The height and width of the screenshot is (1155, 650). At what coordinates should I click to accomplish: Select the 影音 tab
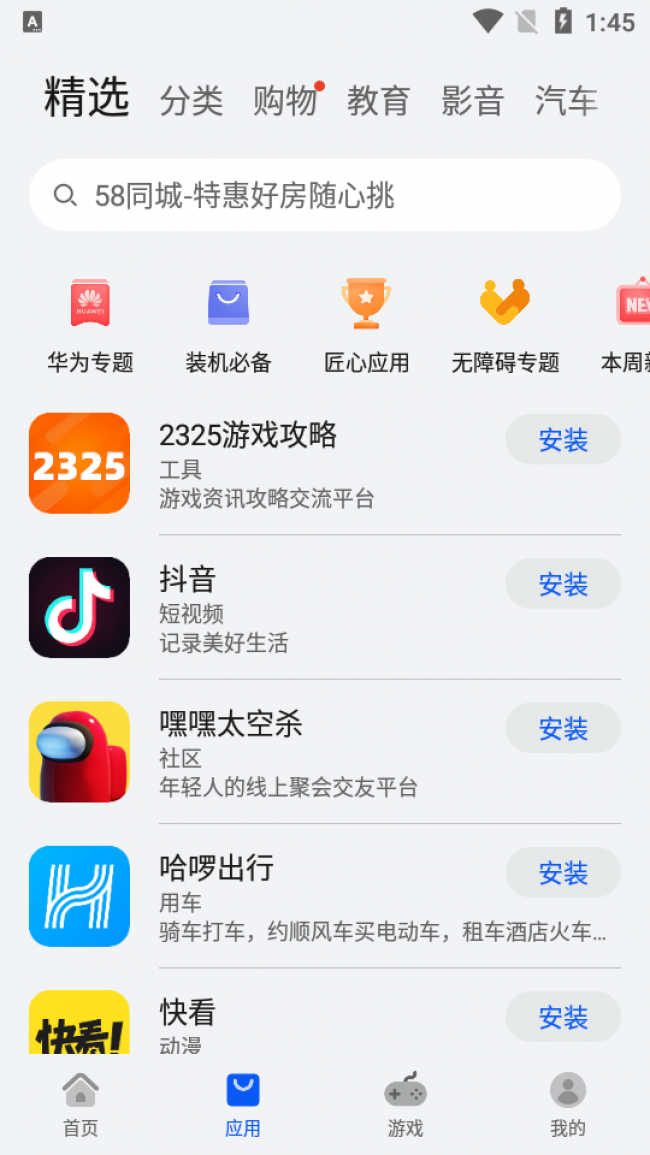click(472, 101)
